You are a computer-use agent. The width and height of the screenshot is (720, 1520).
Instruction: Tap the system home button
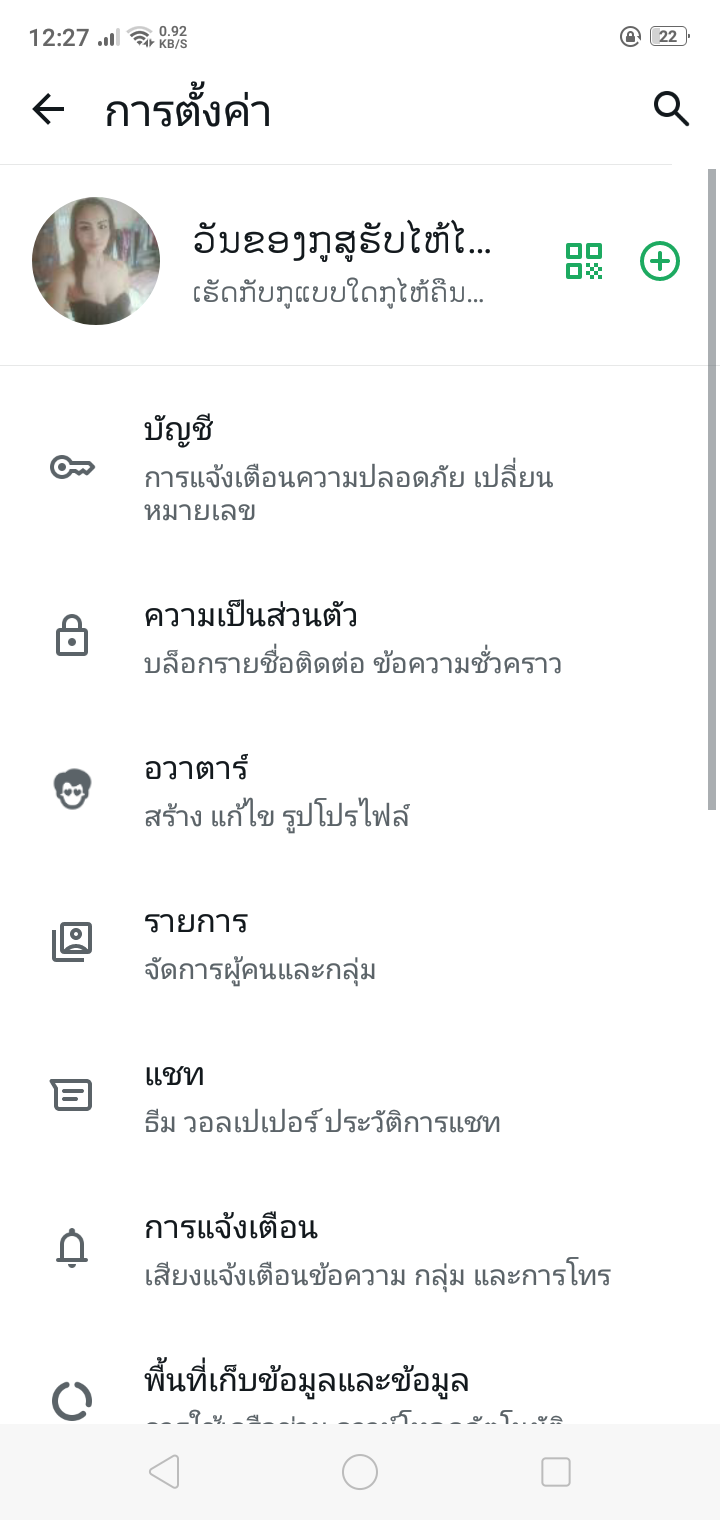[360, 1472]
